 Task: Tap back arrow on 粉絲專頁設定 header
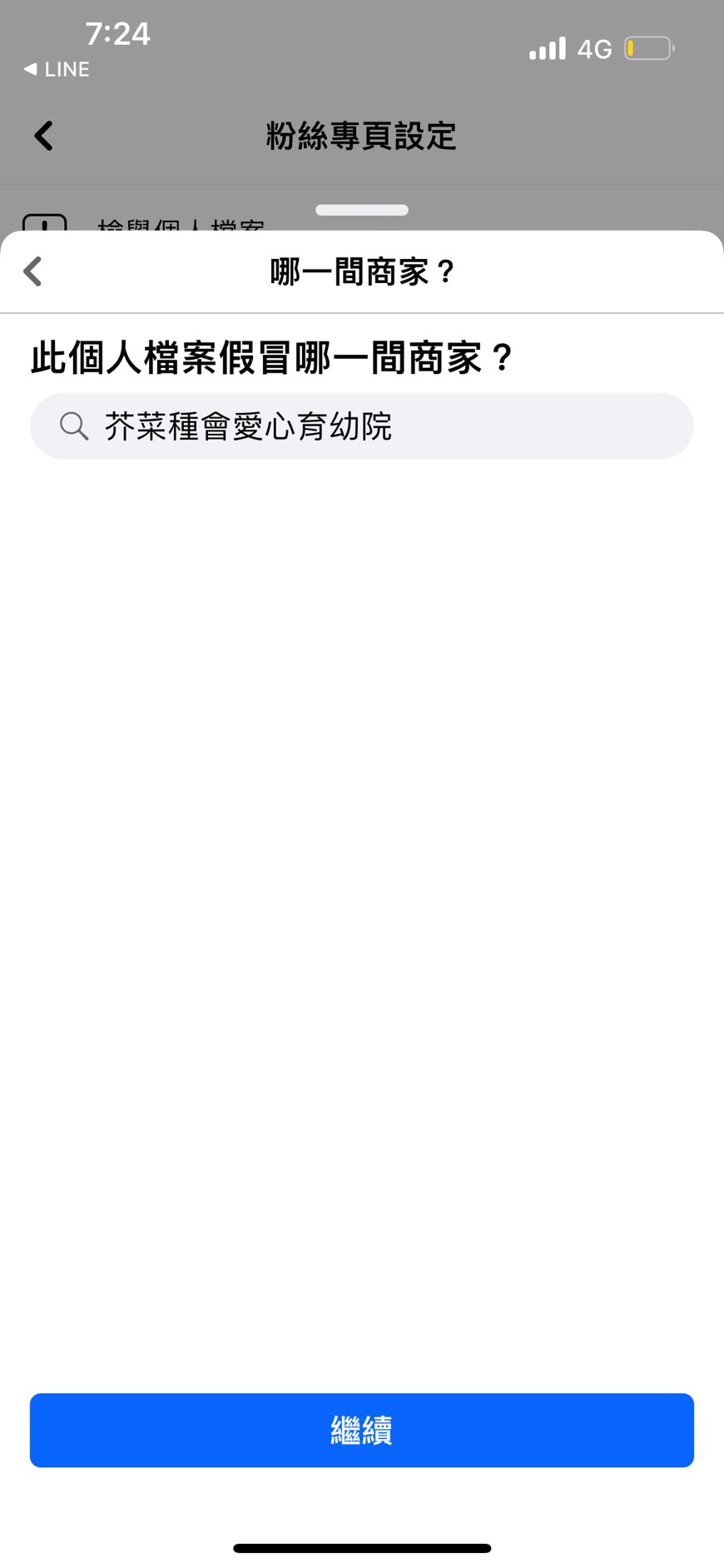(43, 136)
